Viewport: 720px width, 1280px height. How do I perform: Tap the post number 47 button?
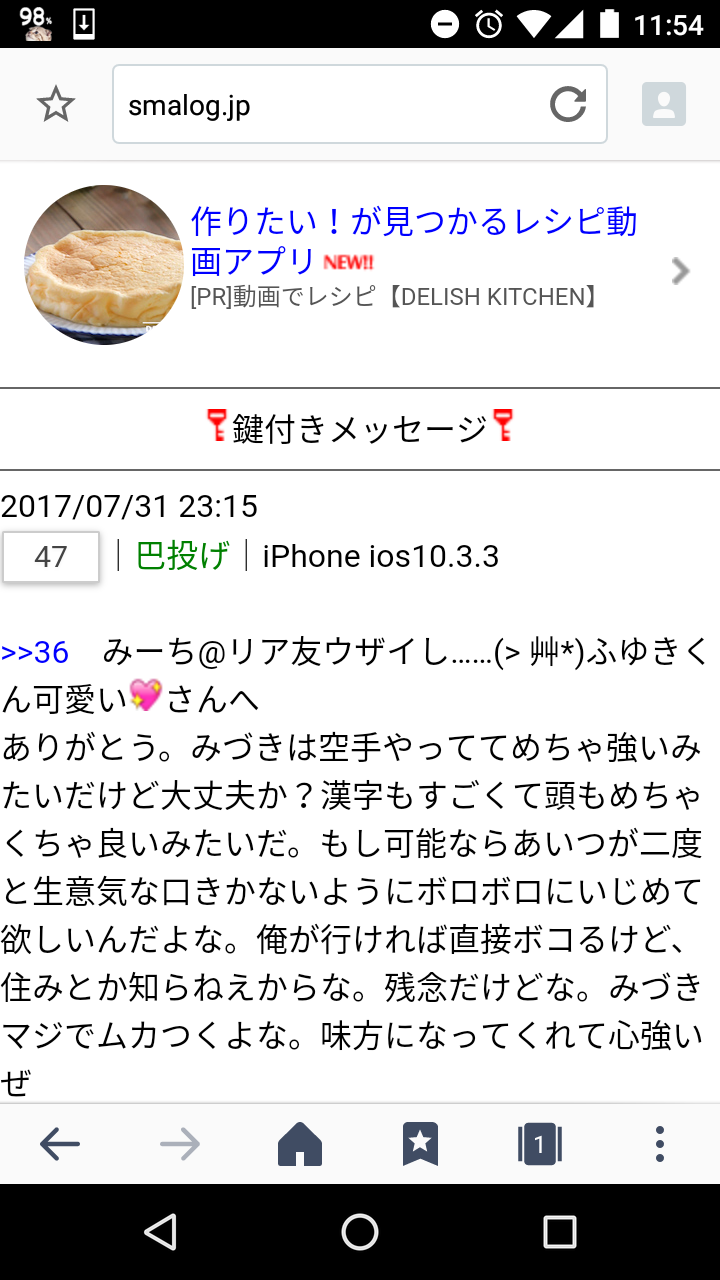pyautogui.click(x=51, y=557)
